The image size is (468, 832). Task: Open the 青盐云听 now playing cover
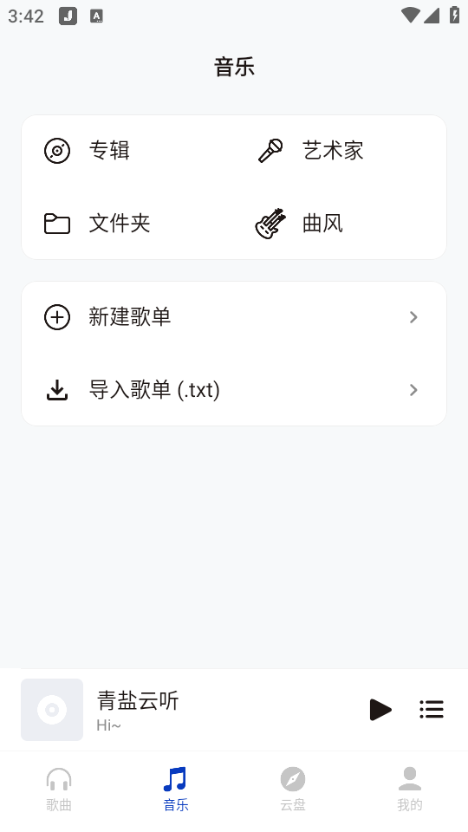click(x=52, y=709)
